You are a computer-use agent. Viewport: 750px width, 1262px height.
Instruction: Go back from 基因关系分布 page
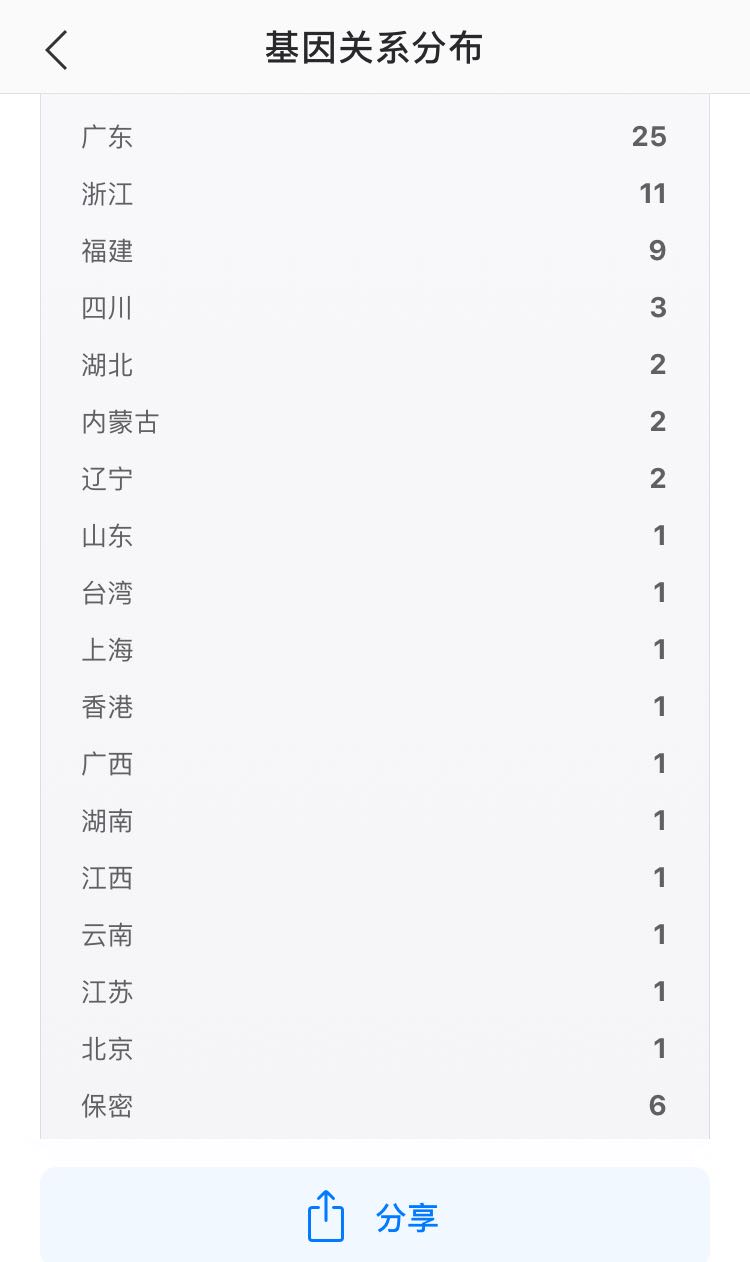(x=57, y=49)
